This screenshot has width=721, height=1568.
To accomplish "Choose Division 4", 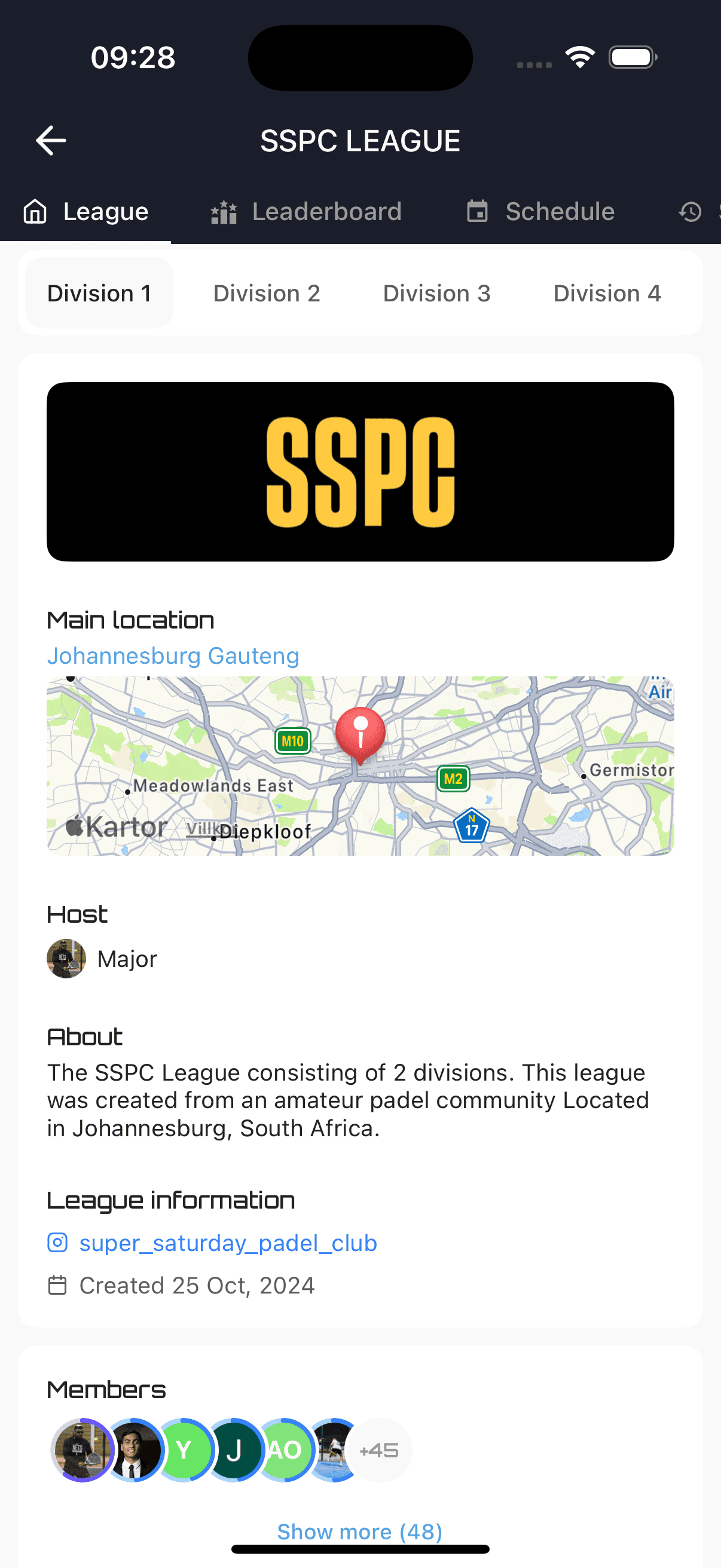I will (x=607, y=294).
